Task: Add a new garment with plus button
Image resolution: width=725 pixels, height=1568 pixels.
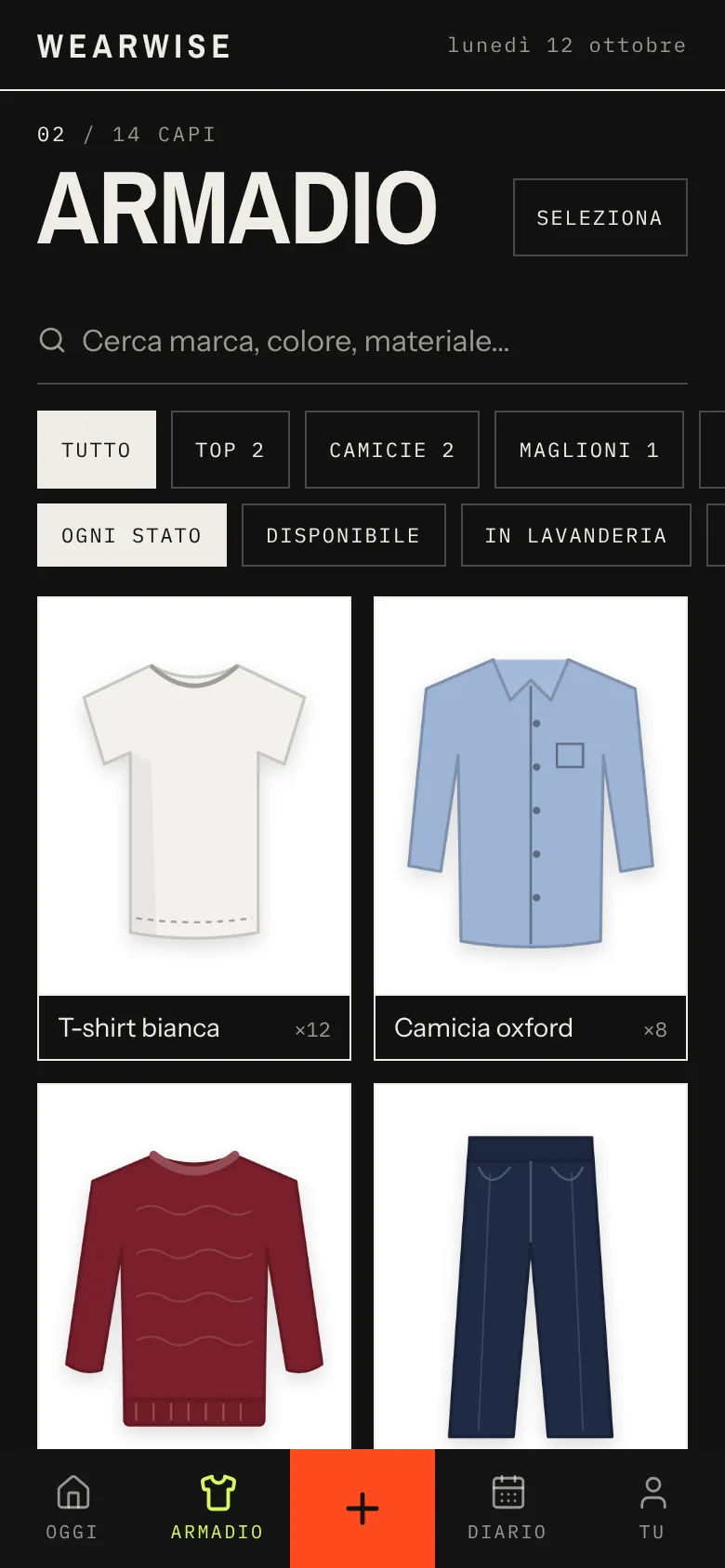Action: (362, 1509)
